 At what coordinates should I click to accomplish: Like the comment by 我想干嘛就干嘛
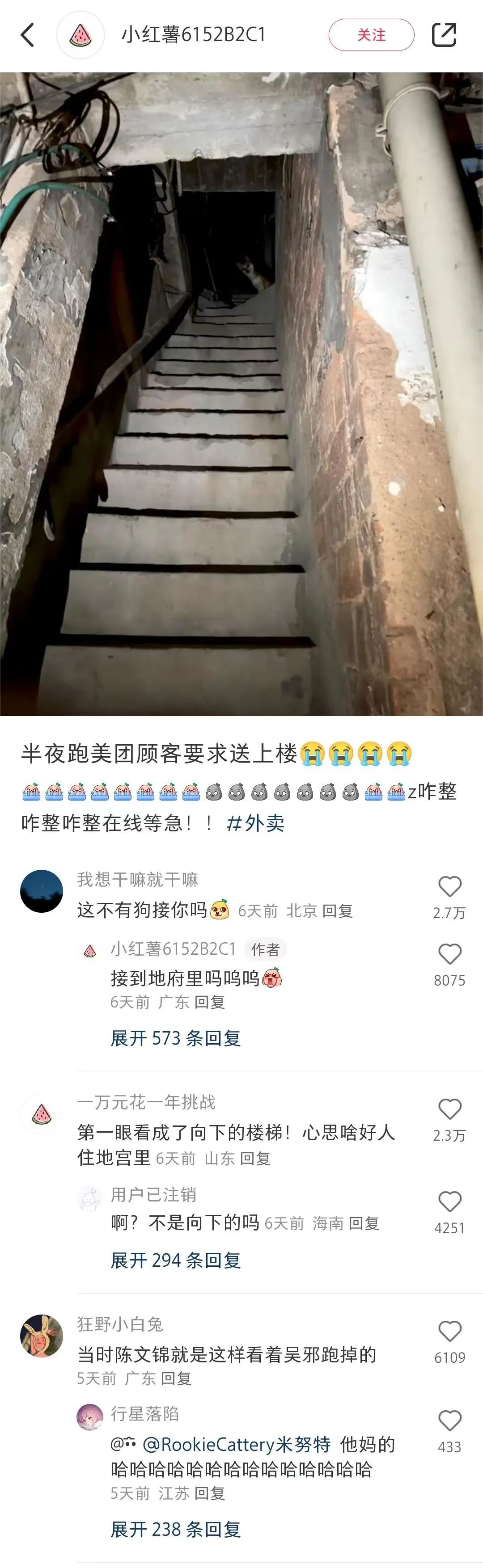pyautogui.click(x=449, y=887)
